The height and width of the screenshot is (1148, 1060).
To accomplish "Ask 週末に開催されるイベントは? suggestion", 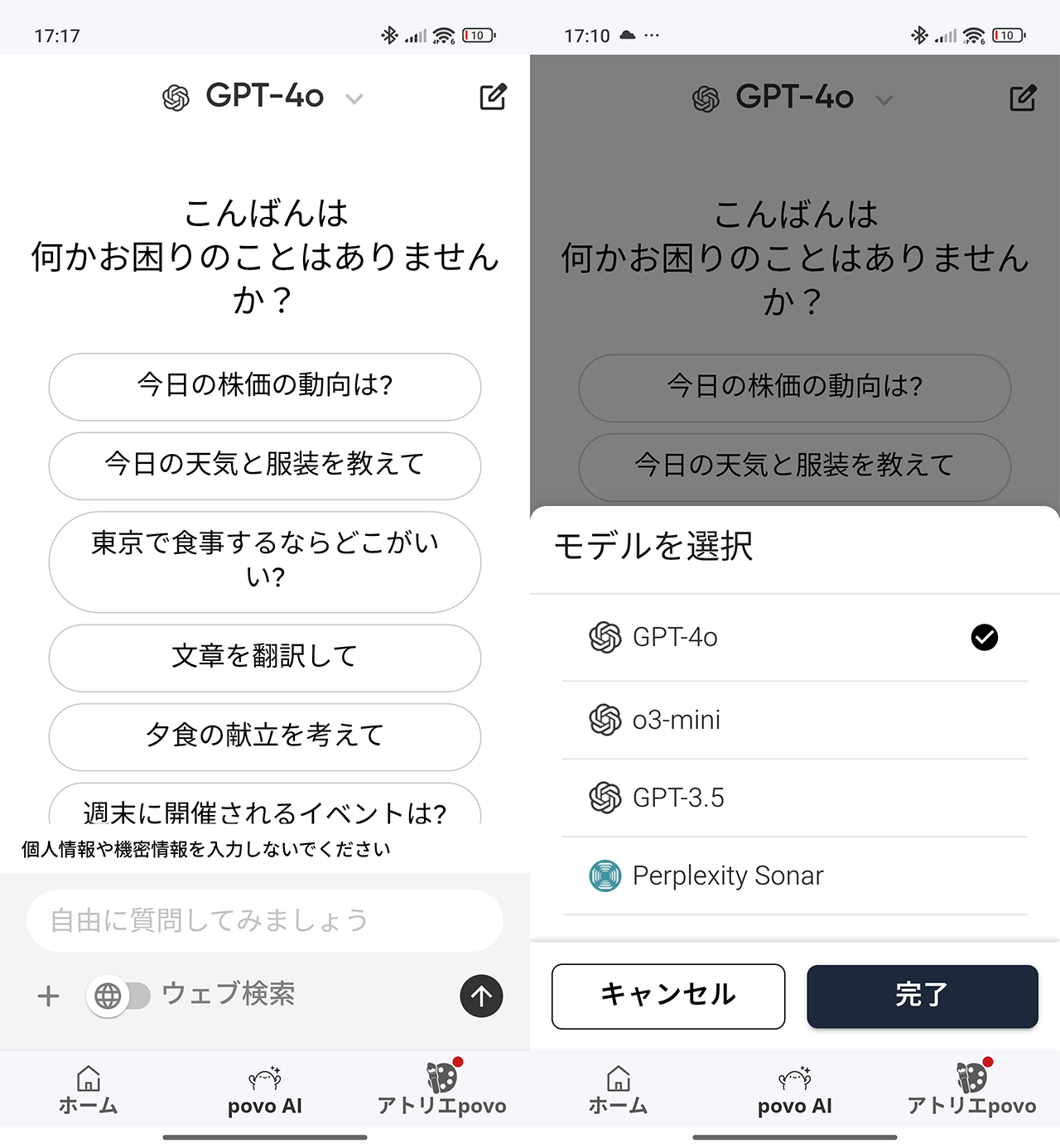I will point(265,808).
